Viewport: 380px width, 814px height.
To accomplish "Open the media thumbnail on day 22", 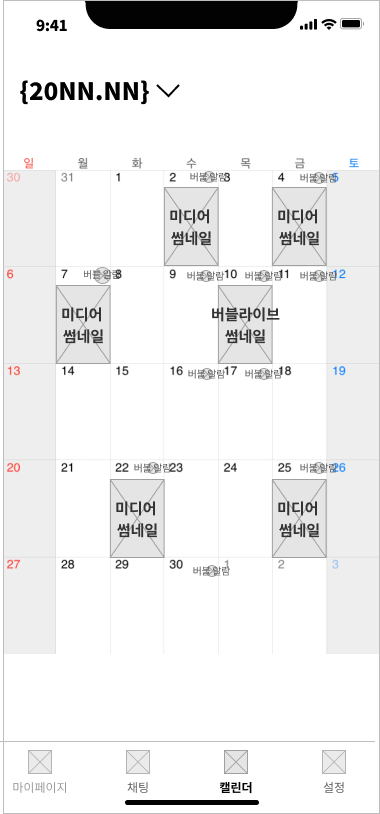I will point(137,519).
